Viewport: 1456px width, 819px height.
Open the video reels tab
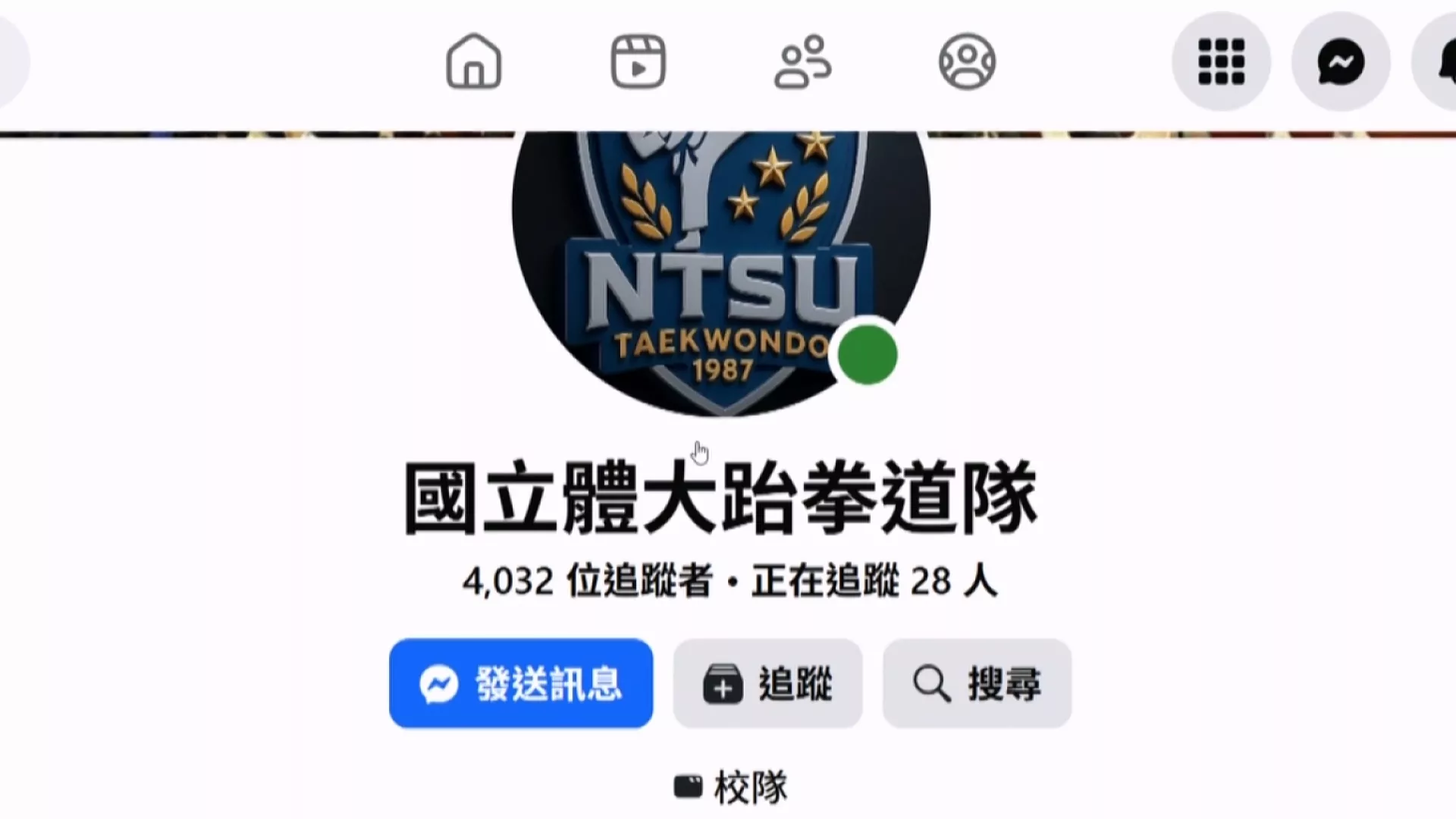pyautogui.click(x=638, y=61)
